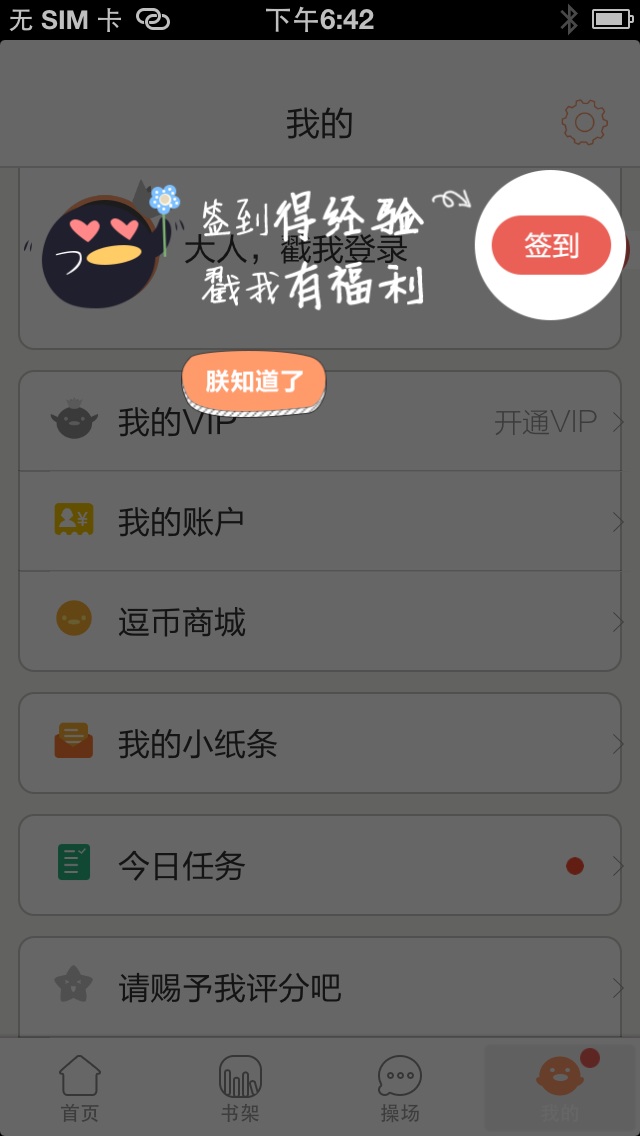
Task: Open 我的账户 account page
Action: click(320, 521)
